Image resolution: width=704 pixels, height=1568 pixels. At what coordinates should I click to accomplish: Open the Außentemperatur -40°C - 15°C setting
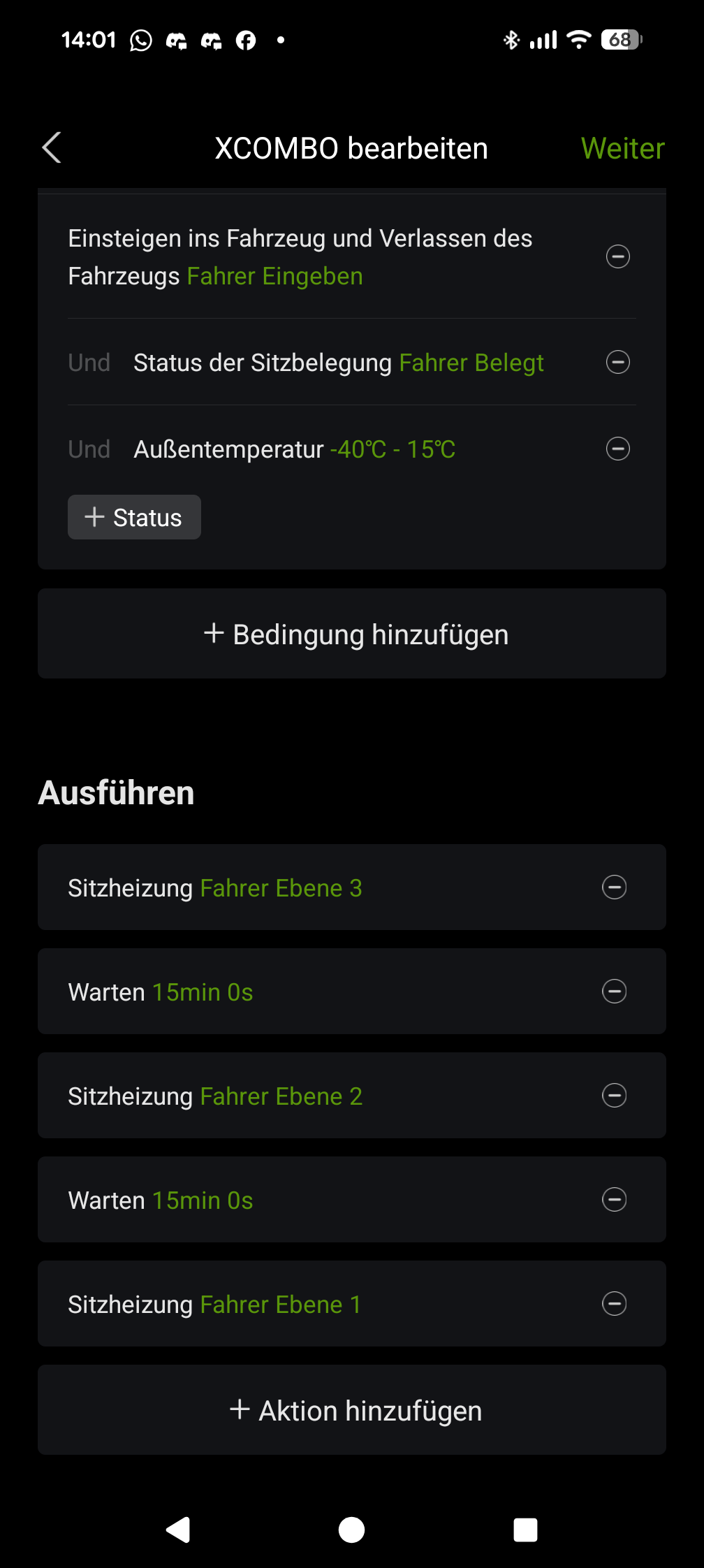[293, 449]
